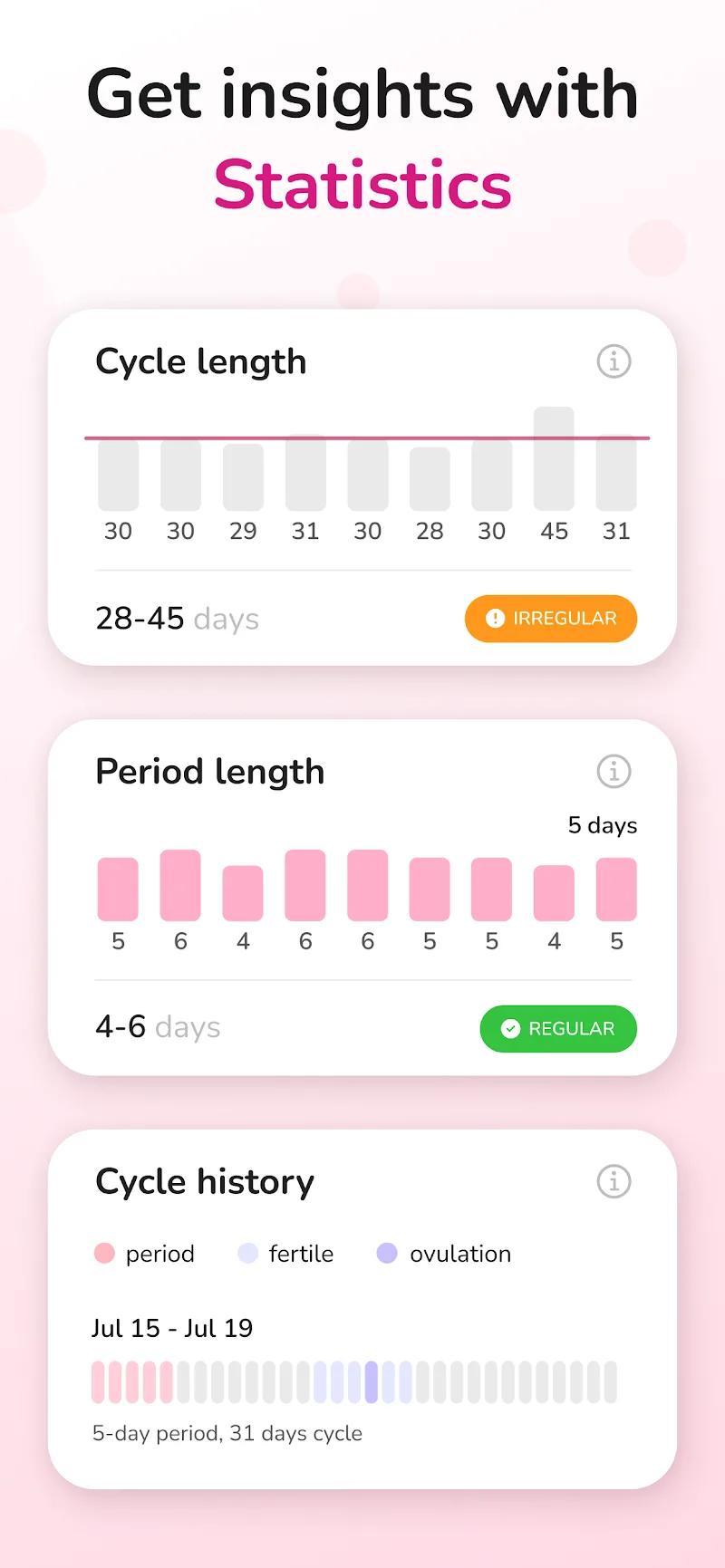Select the purple ovulation legend dot
The width and height of the screenshot is (725, 1568).
click(x=388, y=1254)
